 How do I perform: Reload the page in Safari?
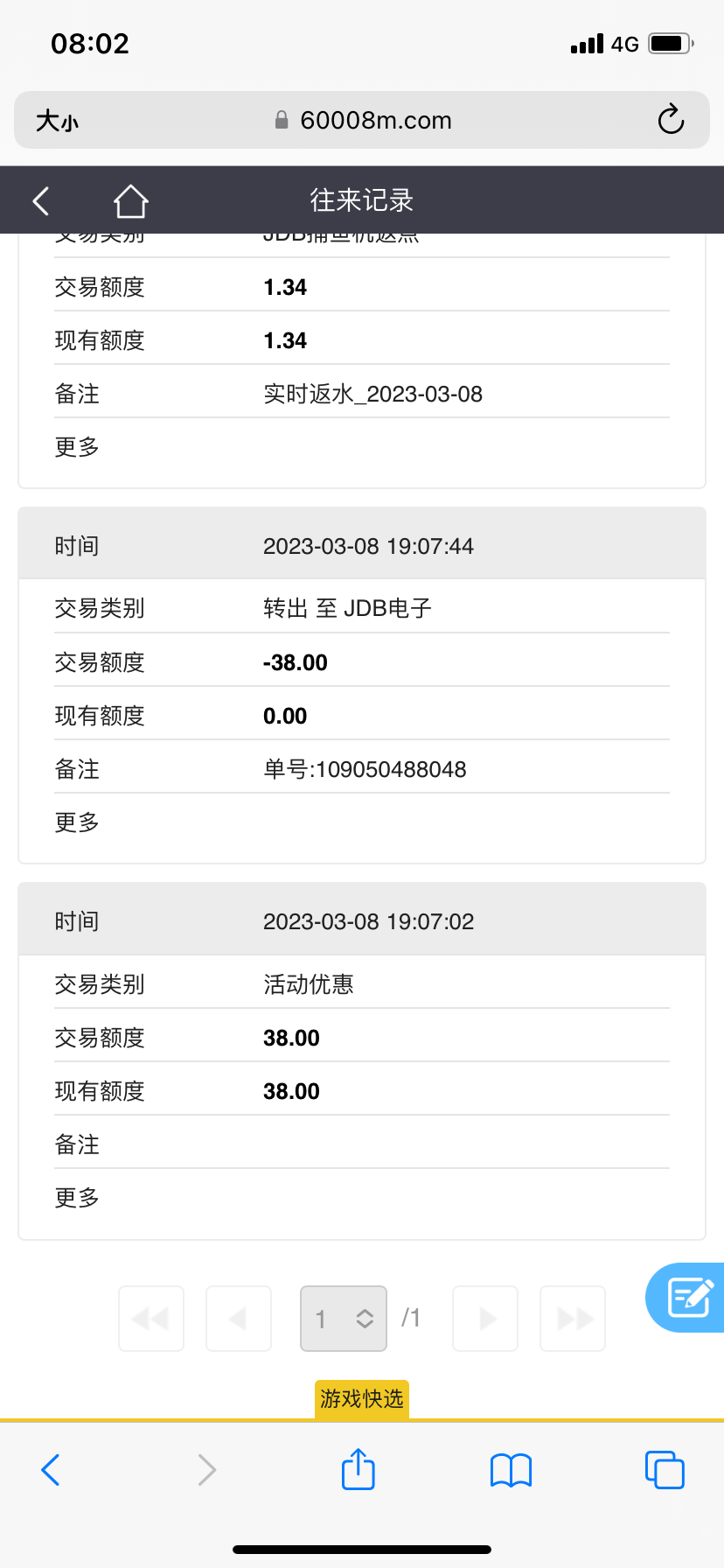671,120
